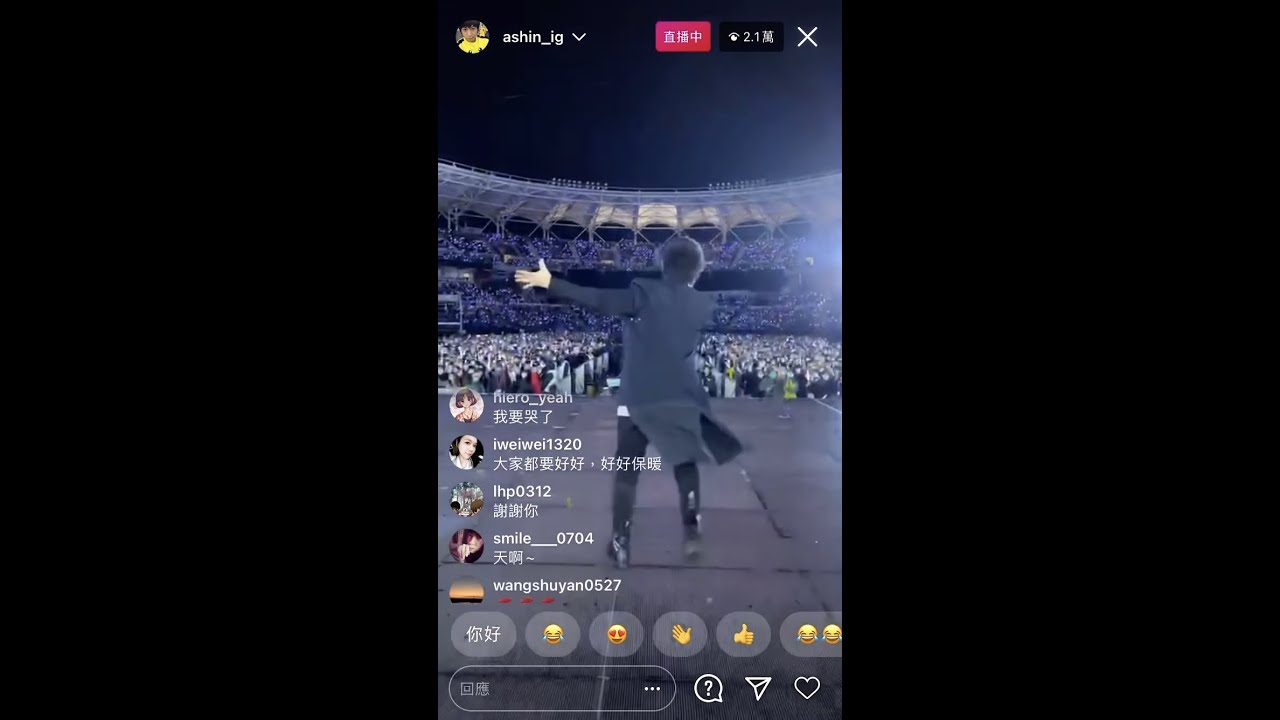Send the thumbs up emoji

pos(743,634)
